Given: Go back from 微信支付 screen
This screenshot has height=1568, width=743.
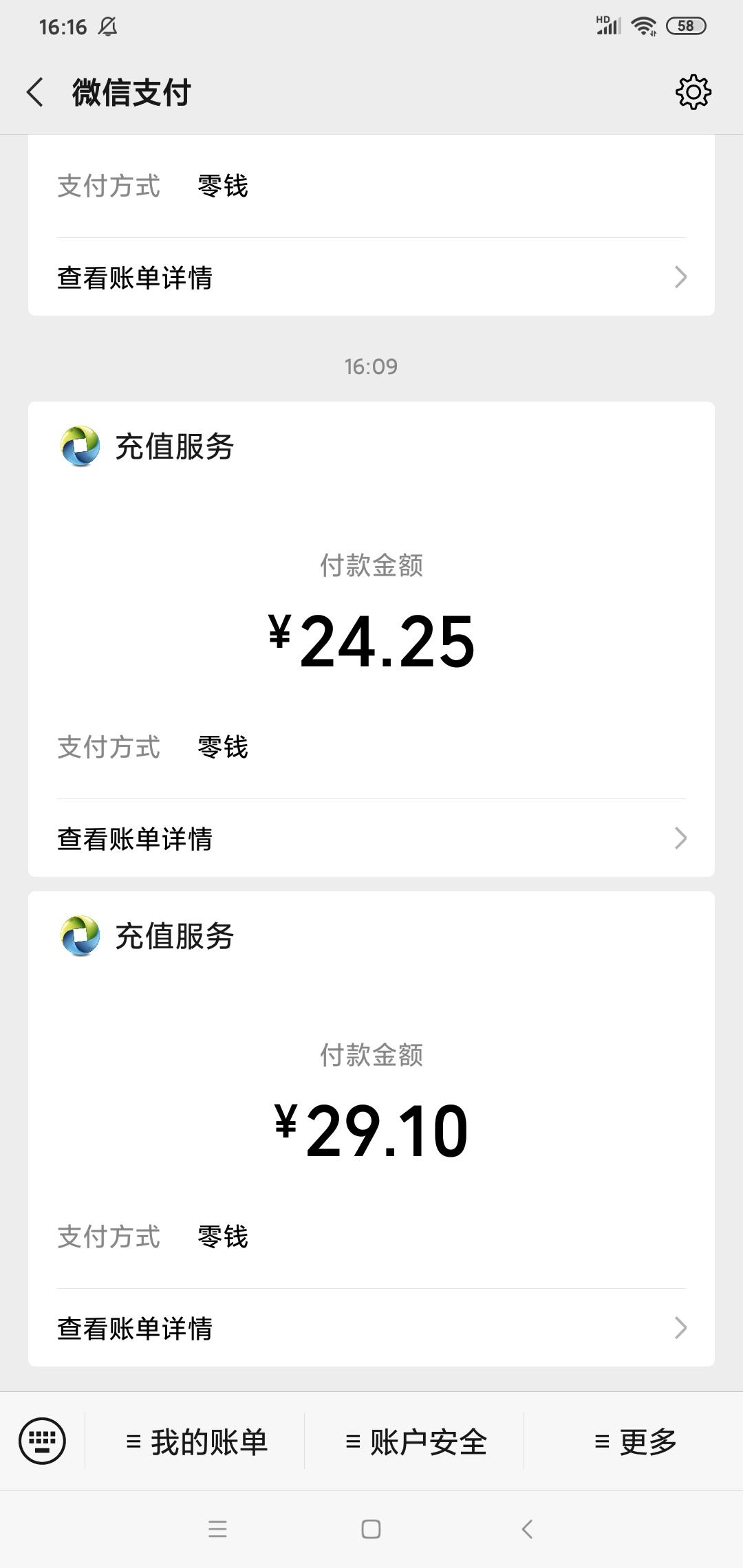Looking at the screenshot, I should 36,92.
